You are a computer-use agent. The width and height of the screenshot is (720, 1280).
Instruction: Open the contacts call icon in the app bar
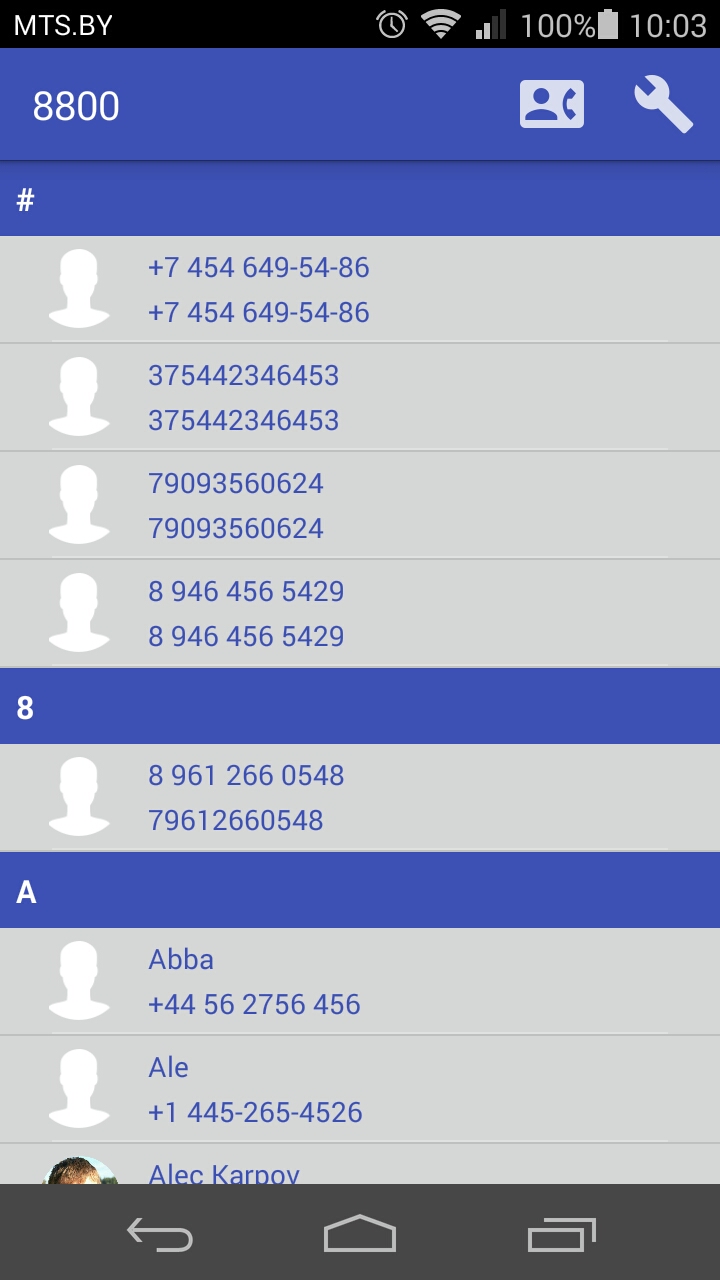pyautogui.click(x=551, y=105)
